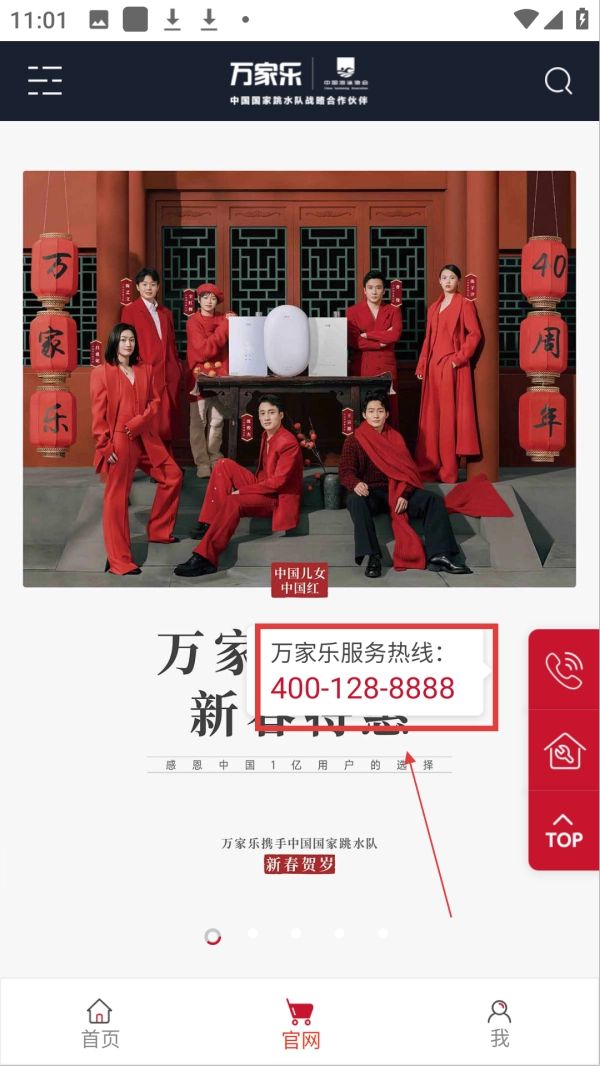Viewport: 600px width, 1066px height.
Task: Open the hamburger menu
Action: point(45,81)
